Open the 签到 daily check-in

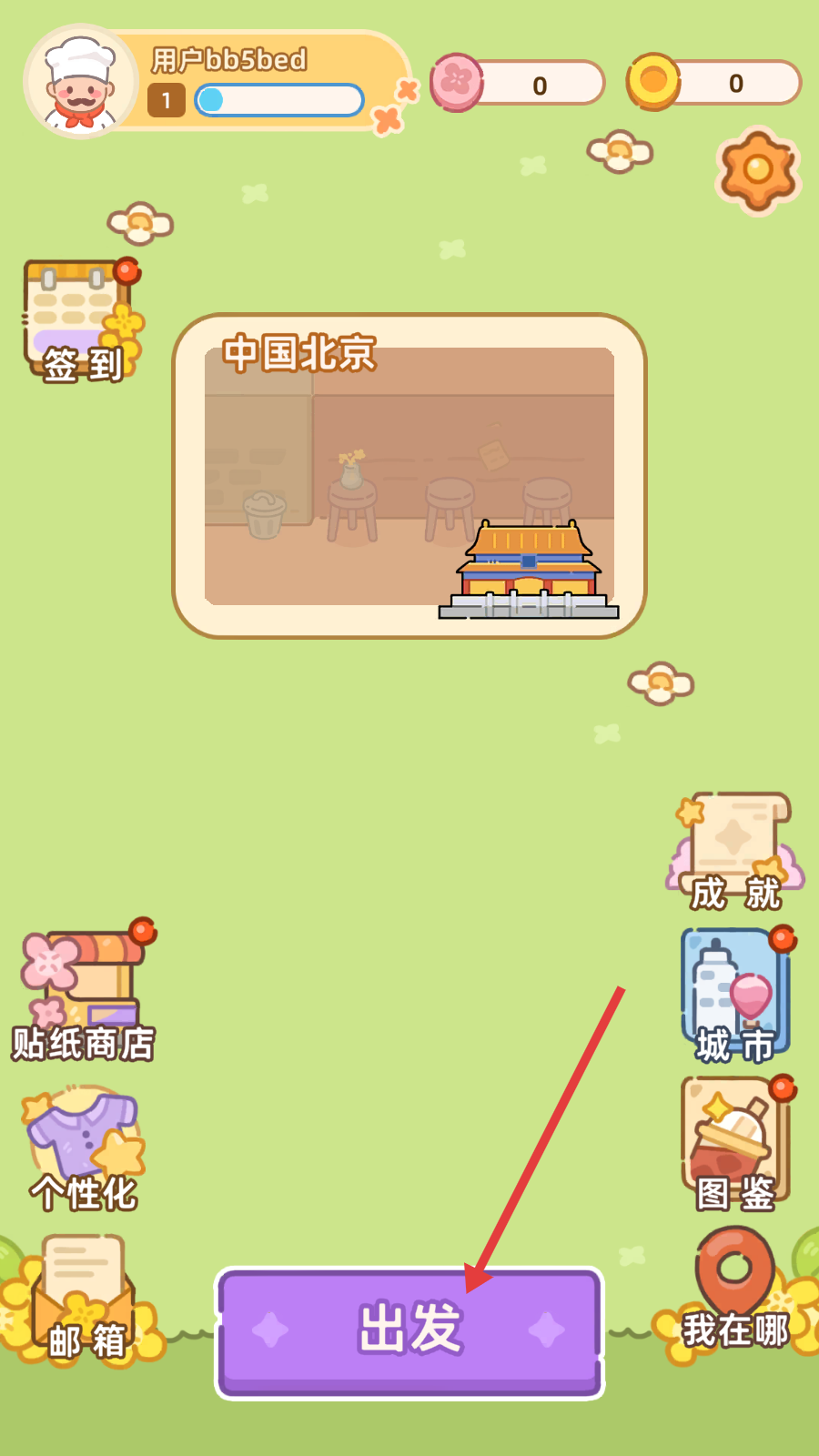[x=83, y=321]
